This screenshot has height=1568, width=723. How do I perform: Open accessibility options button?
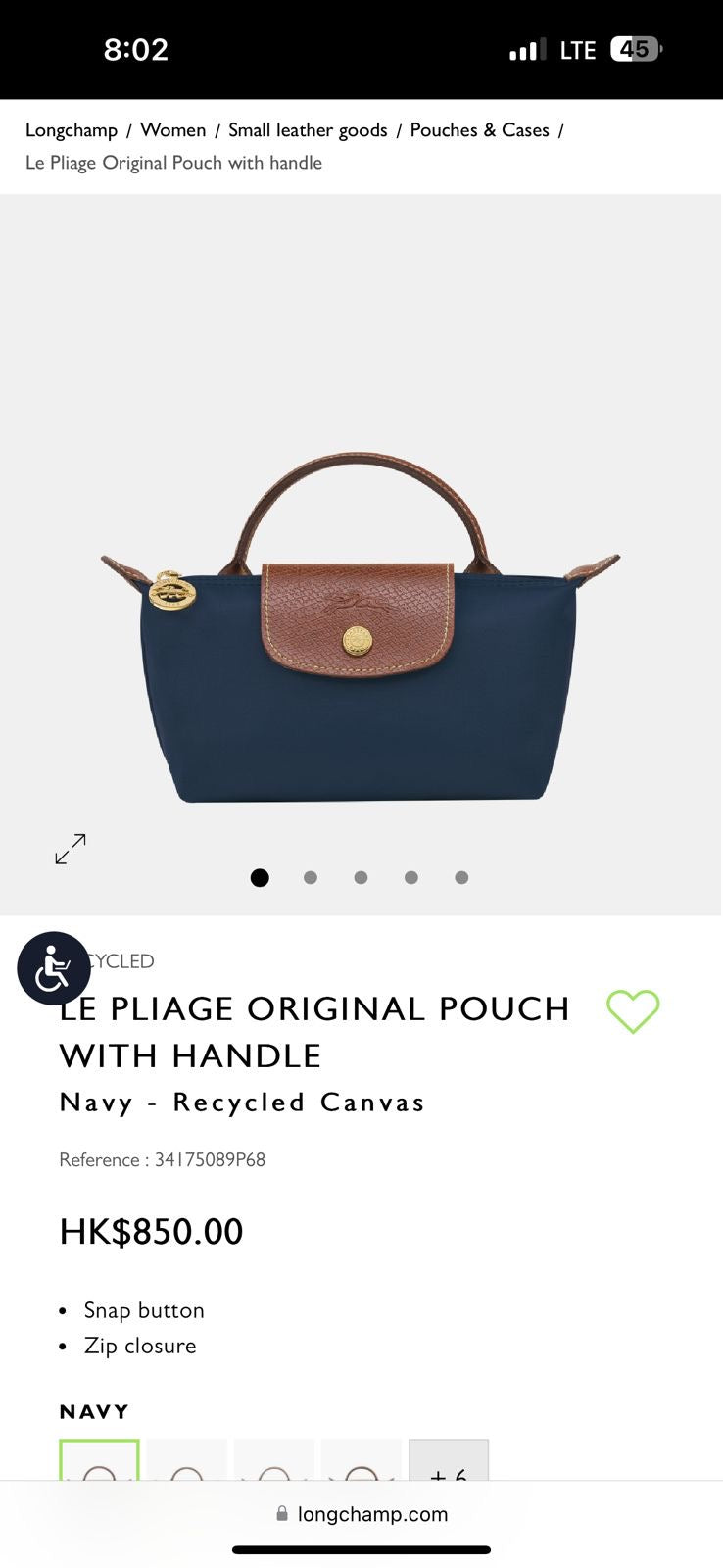(x=54, y=968)
